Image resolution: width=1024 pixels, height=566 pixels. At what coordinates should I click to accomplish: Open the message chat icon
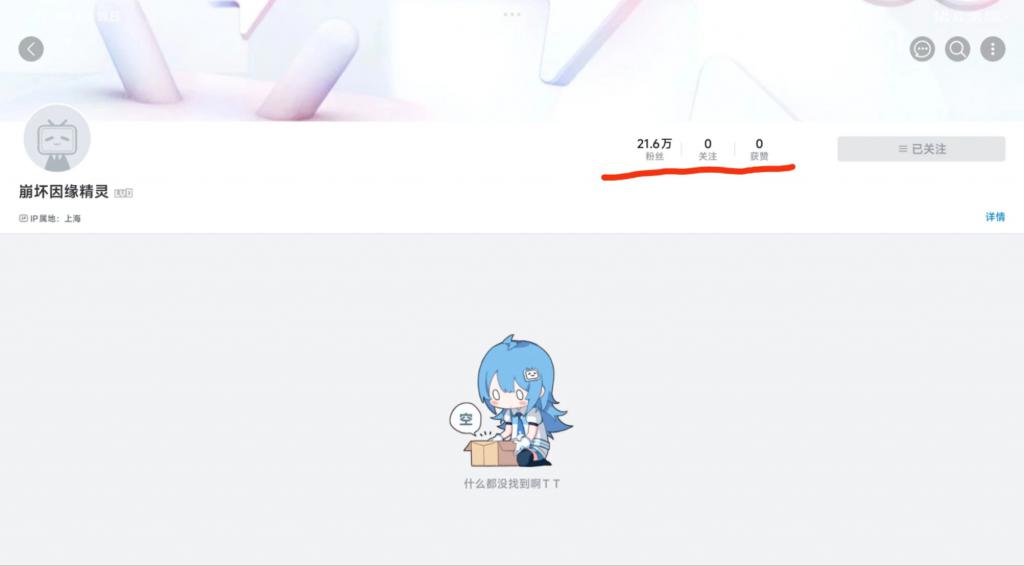coord(922,49)
